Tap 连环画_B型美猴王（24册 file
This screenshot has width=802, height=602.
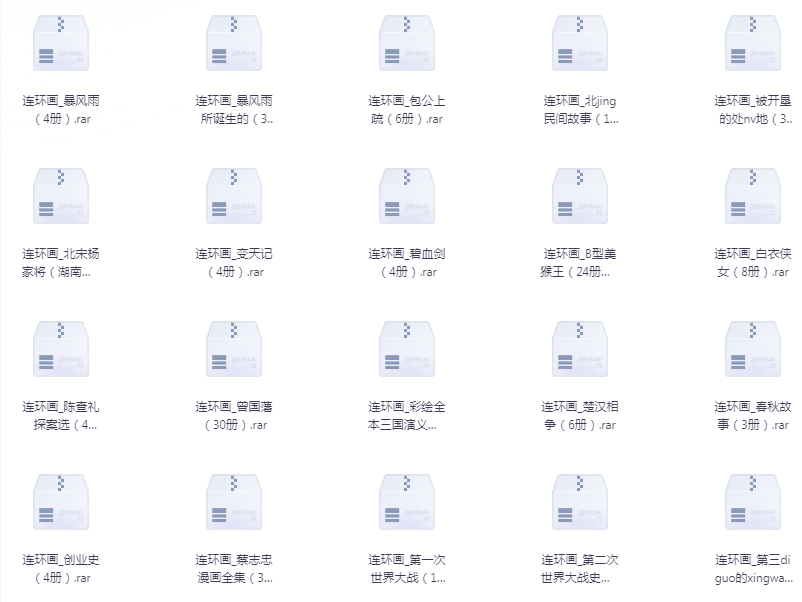point(580,197)
